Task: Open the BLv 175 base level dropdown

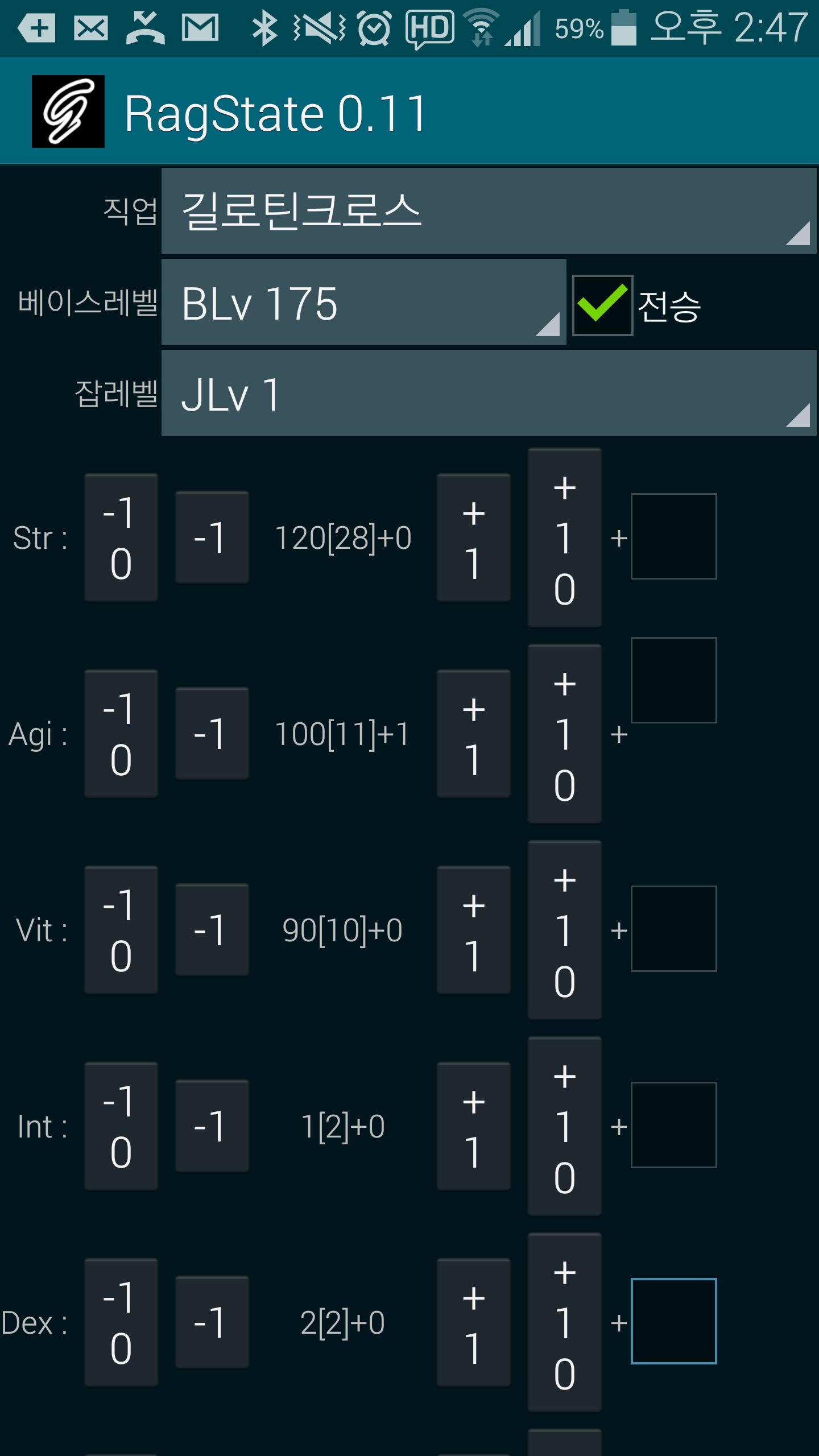Action: tap(363, 303)
